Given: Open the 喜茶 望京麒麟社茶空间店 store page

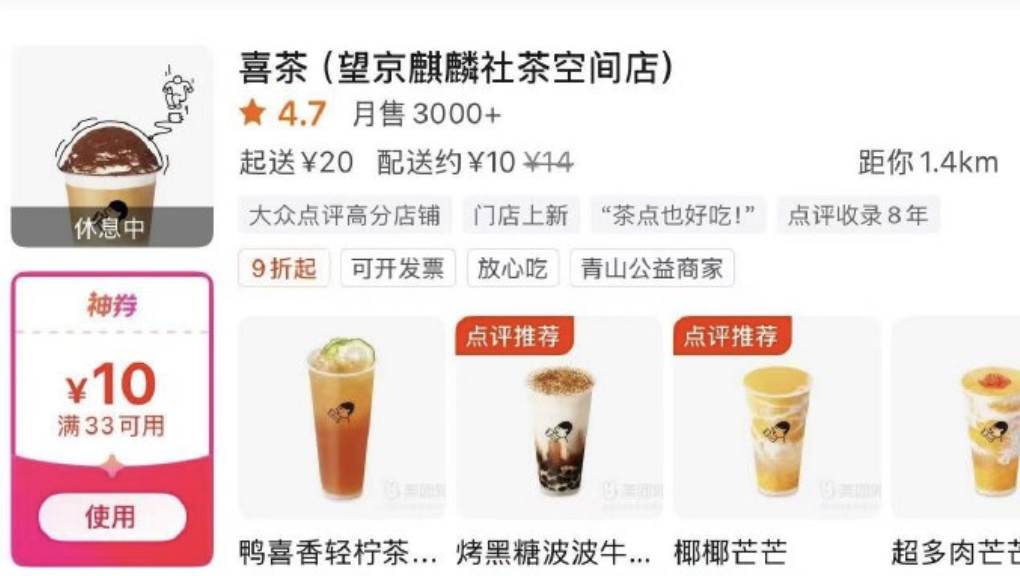Looking at the screenshot, I should click(x=456, y=68).
